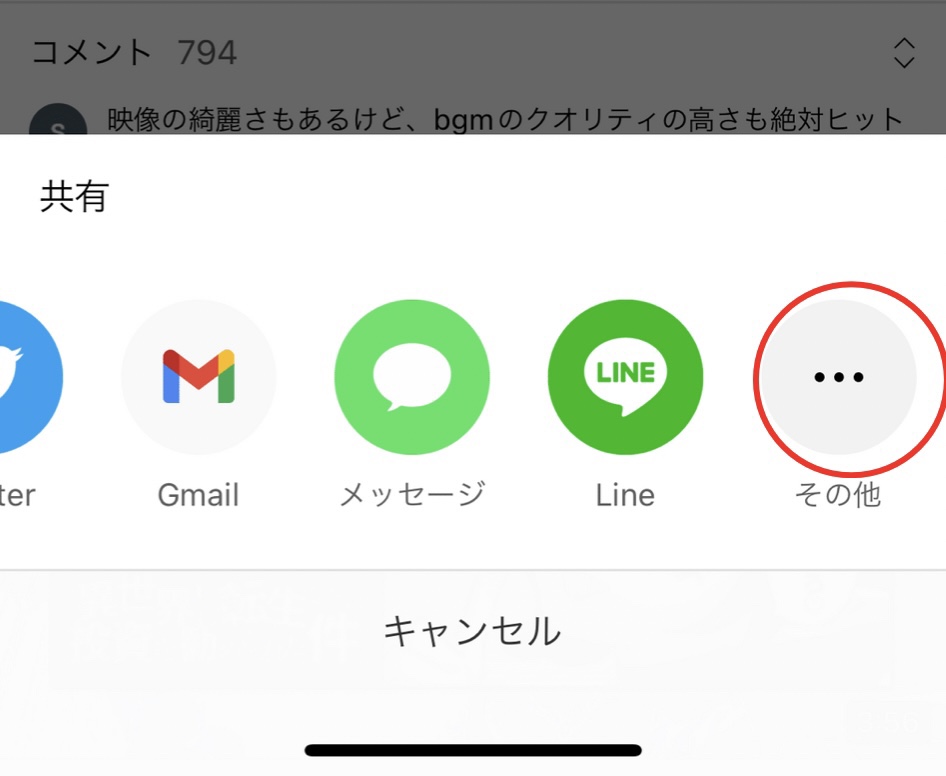Viewport: 946px width, 776px height.
Task: Share to Line
Action: click(x=625, y=378)
